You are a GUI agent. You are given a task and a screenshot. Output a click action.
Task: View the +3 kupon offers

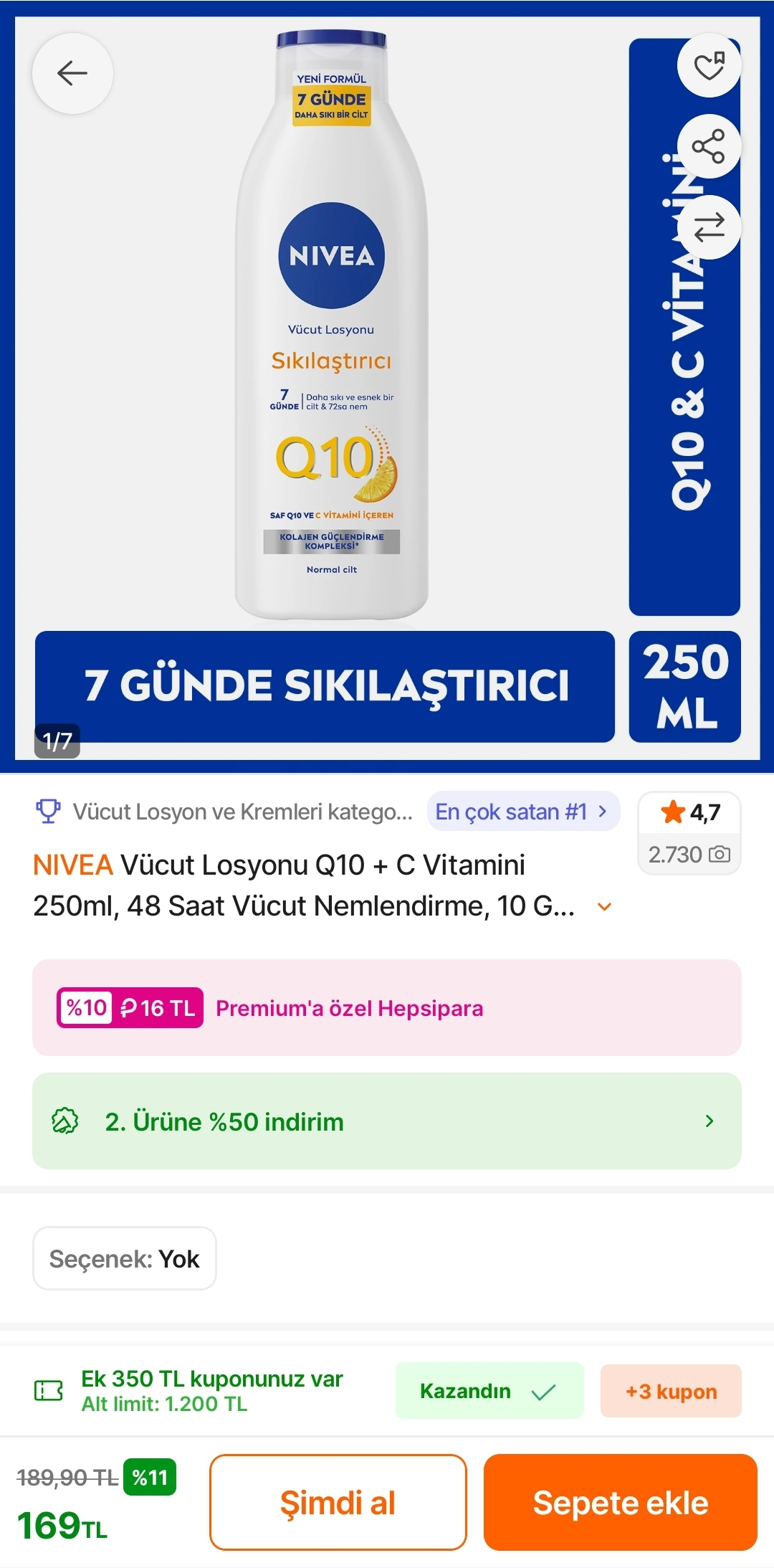click(671, 1391)
